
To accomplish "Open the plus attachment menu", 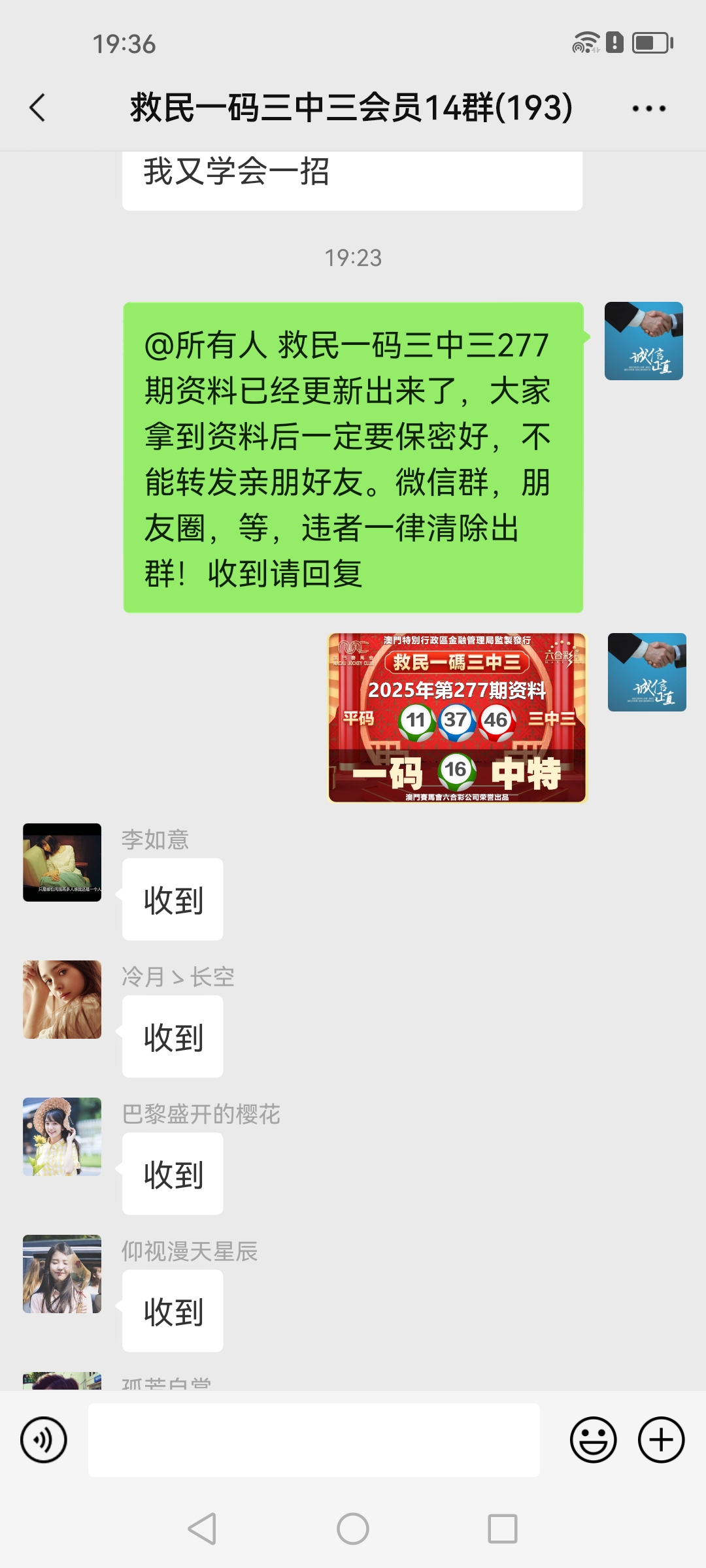I will click(661, 1439).
